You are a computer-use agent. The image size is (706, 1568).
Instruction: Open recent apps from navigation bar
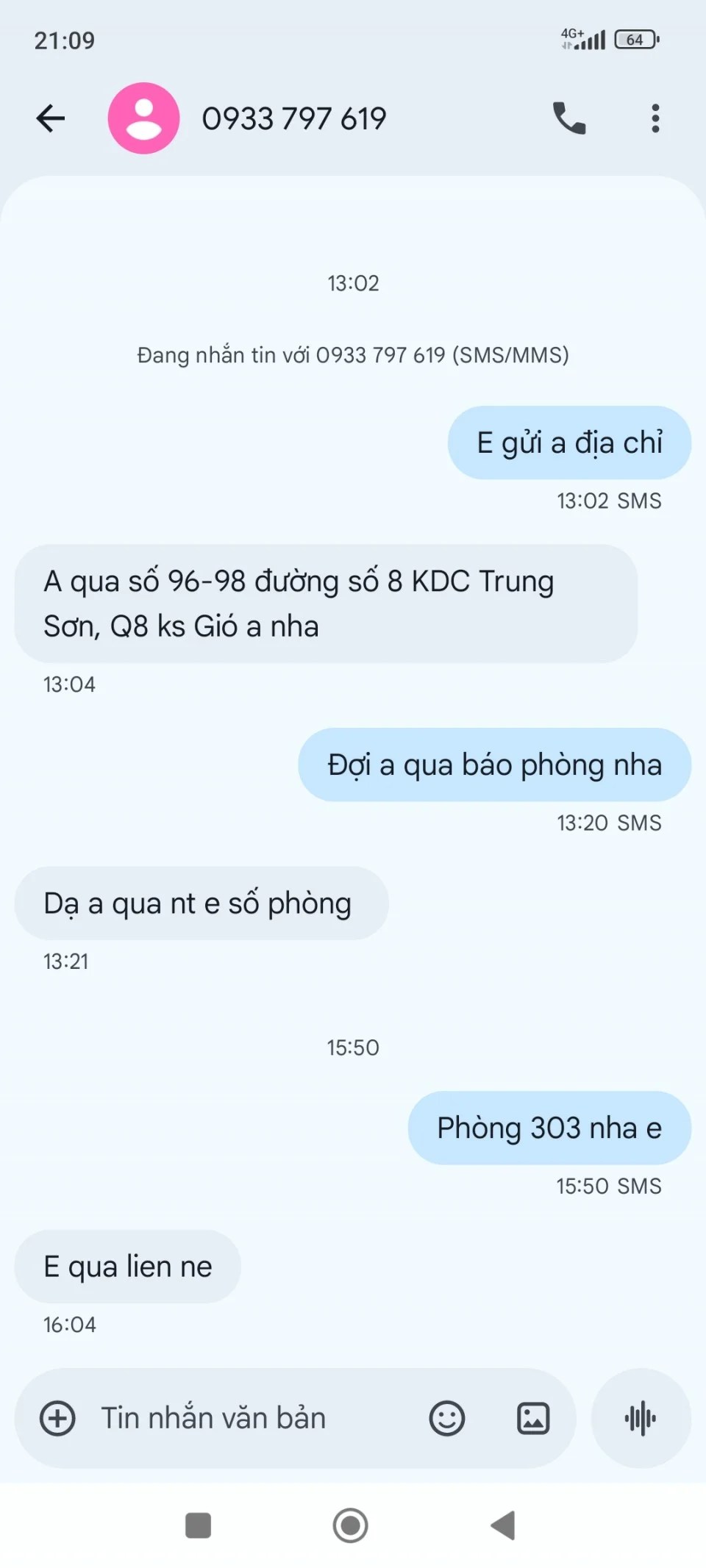pos(199,1525)
